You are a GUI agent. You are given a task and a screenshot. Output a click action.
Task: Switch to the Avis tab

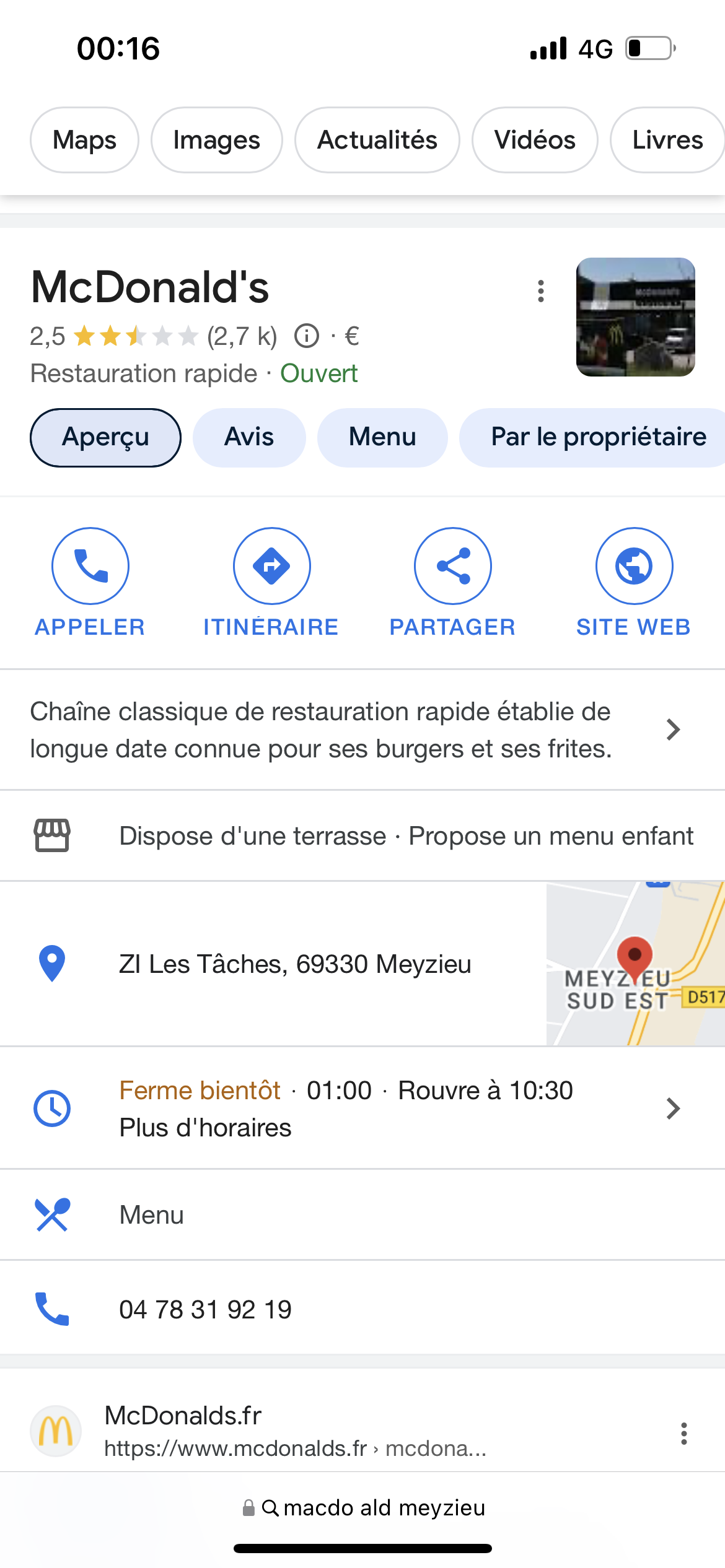pos(249,437)
